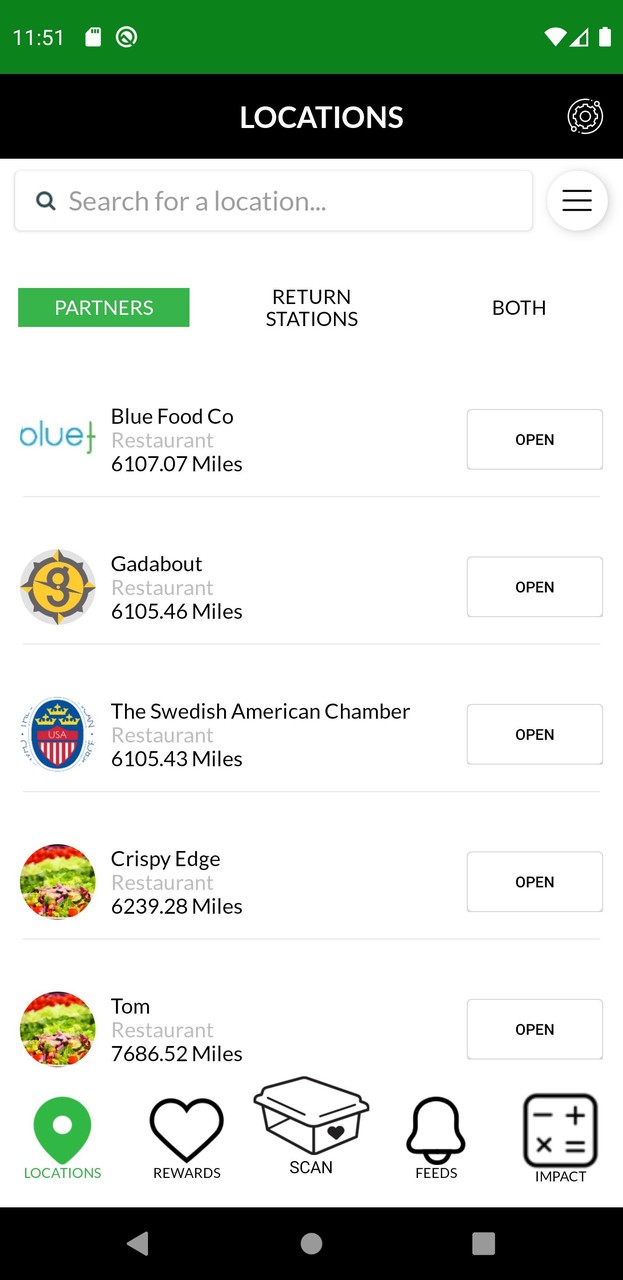Tap the location search field
Viewport: 623px width, 1280px height.
[273, 201]
